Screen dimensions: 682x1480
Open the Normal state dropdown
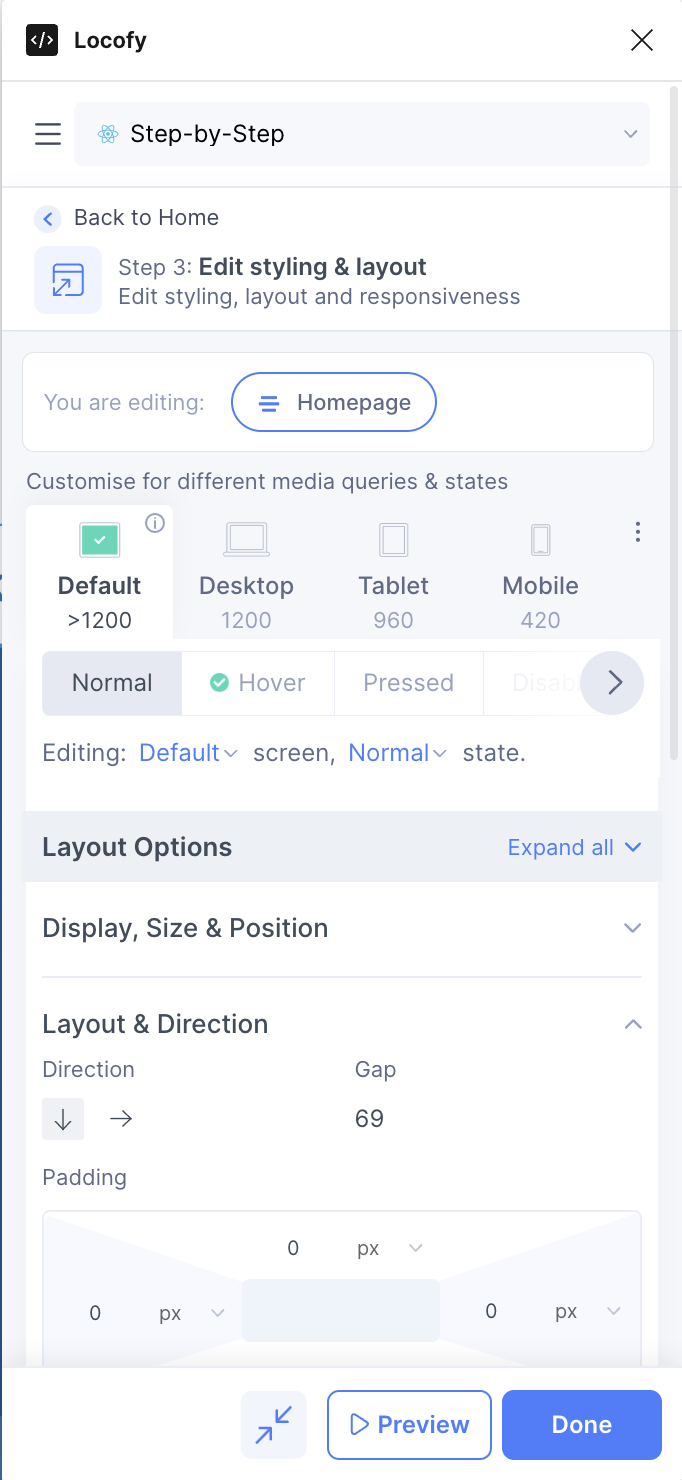click(397, 753)
